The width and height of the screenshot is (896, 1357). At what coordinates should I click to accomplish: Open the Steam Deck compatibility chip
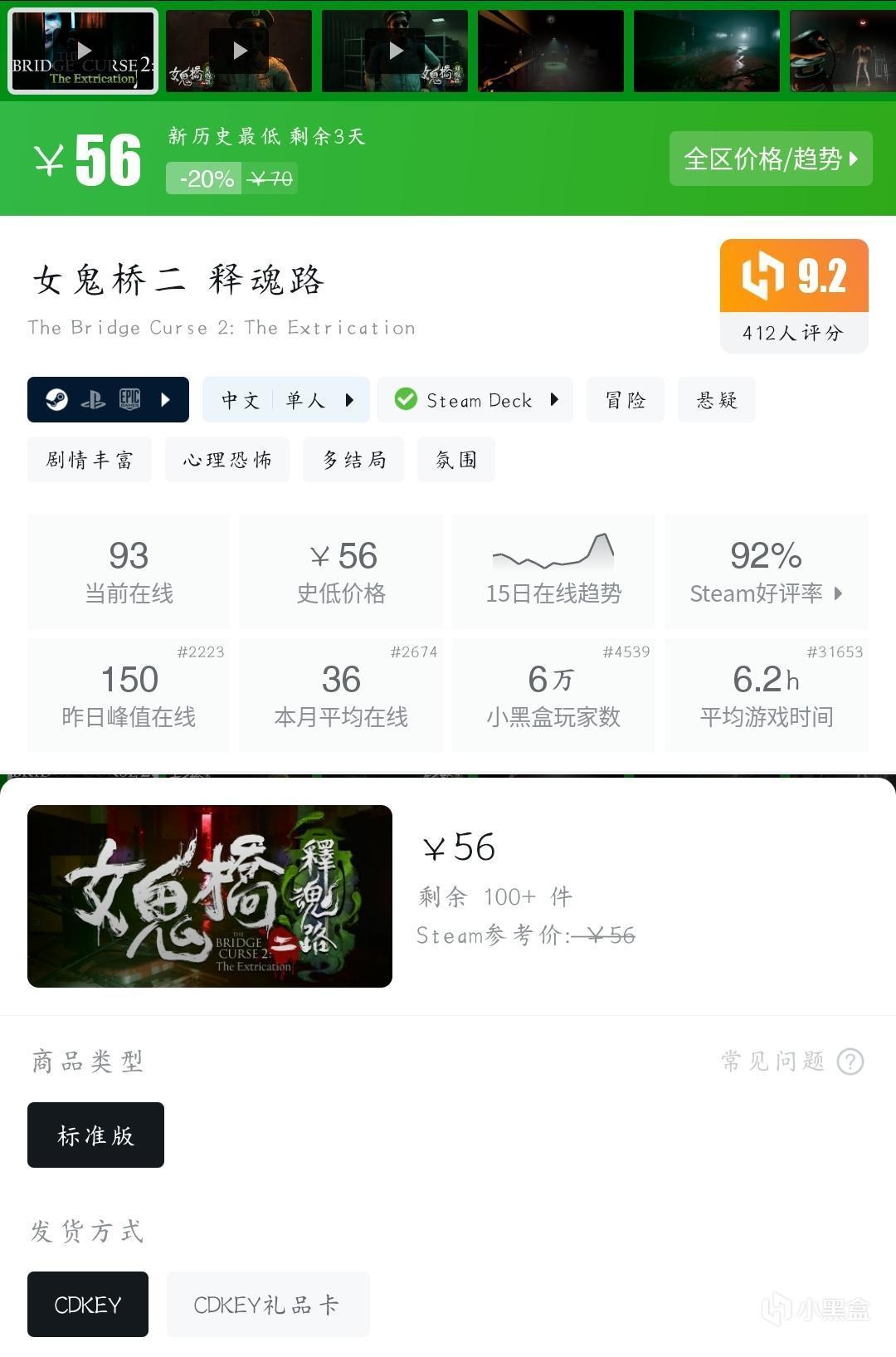click(475, 400)
